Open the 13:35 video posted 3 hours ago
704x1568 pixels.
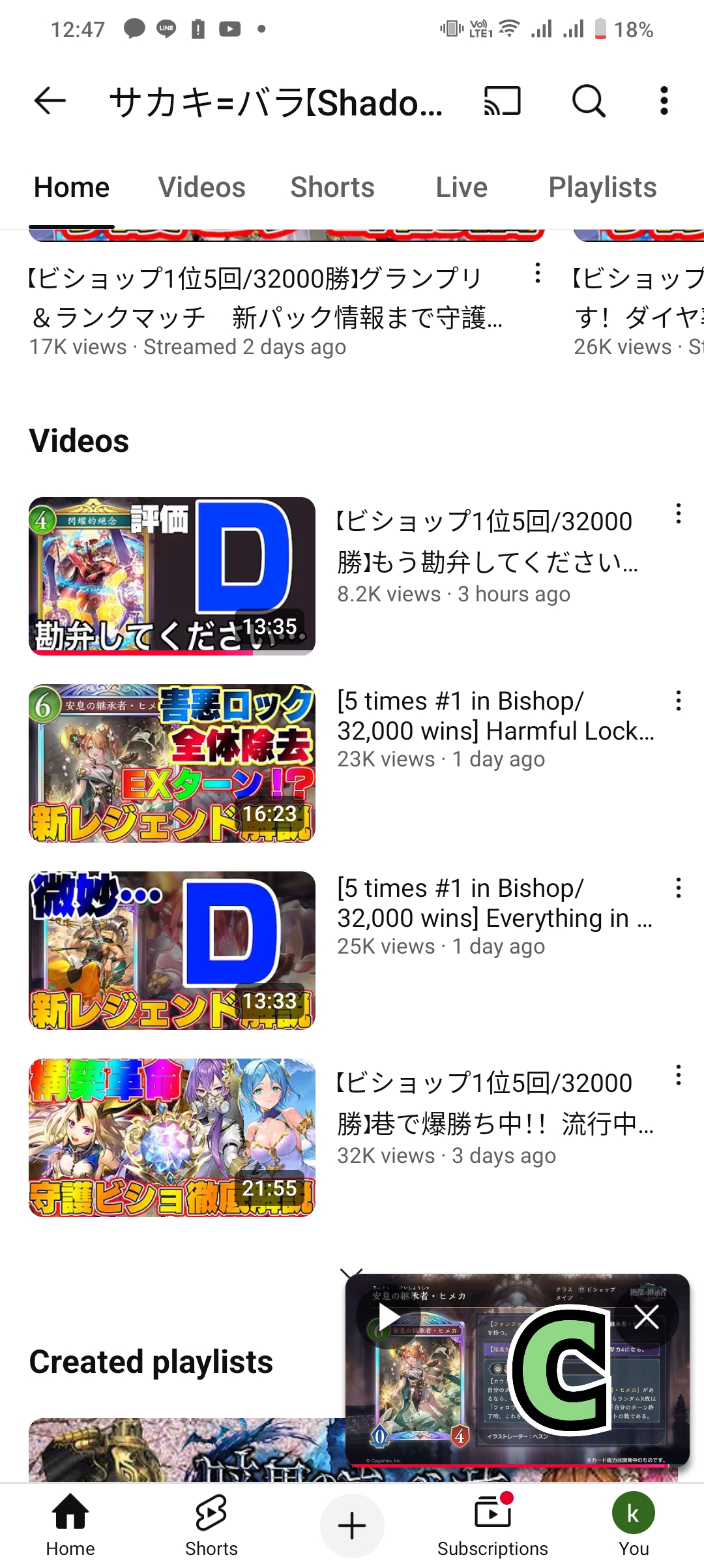[x=172, y=576]
